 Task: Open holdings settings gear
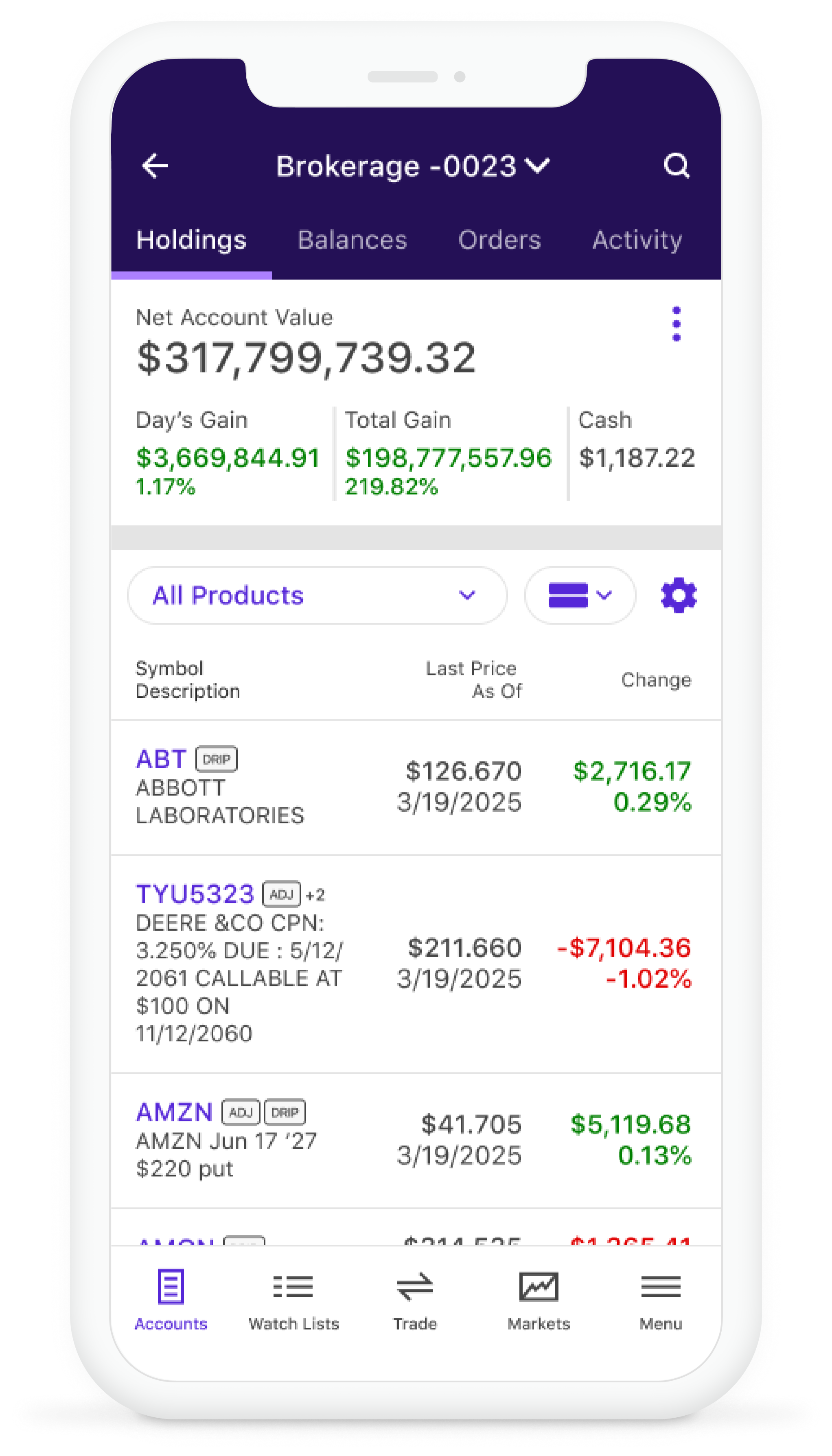pos(678,595)
